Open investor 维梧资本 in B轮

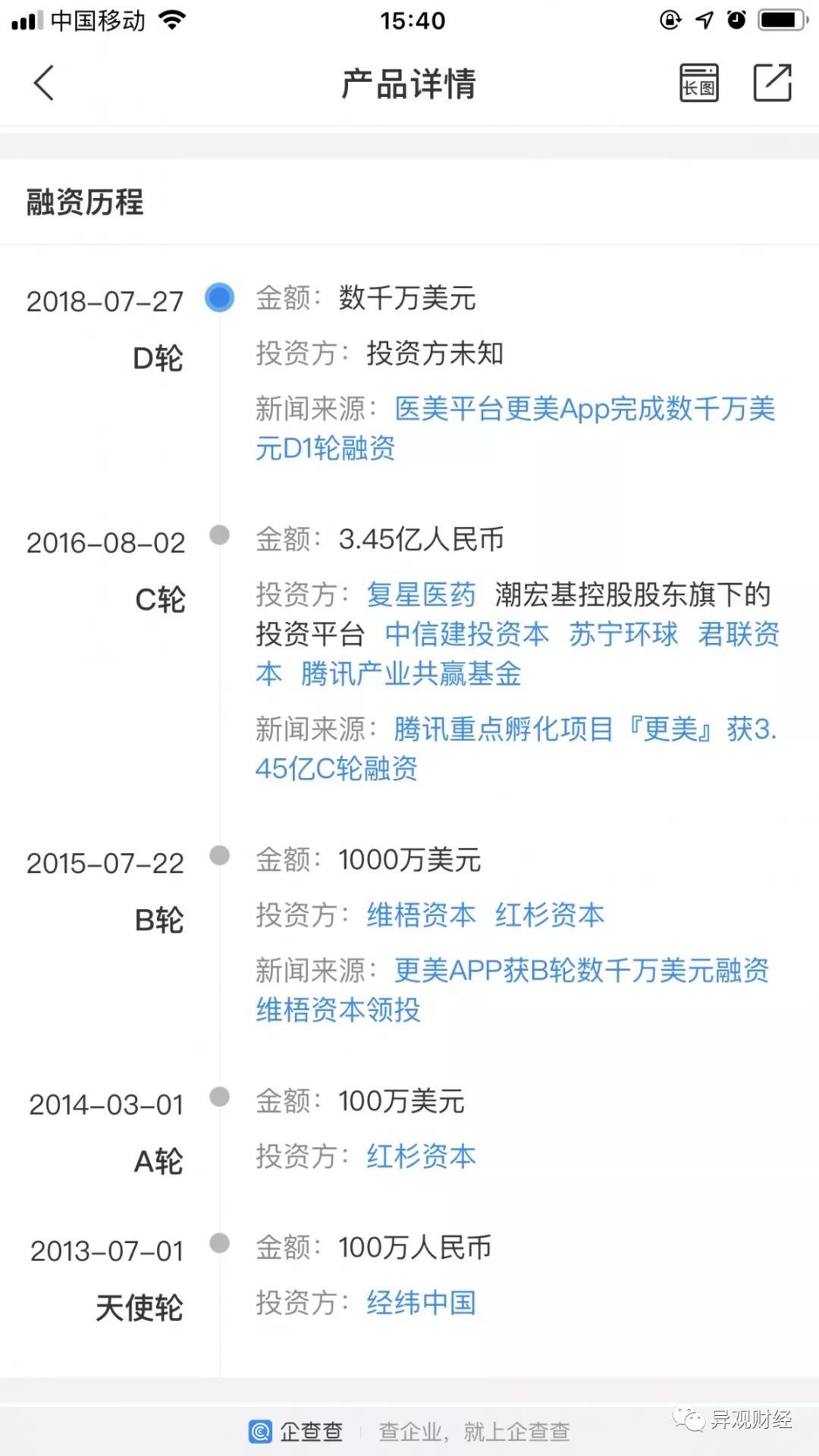tap(421, 915)
